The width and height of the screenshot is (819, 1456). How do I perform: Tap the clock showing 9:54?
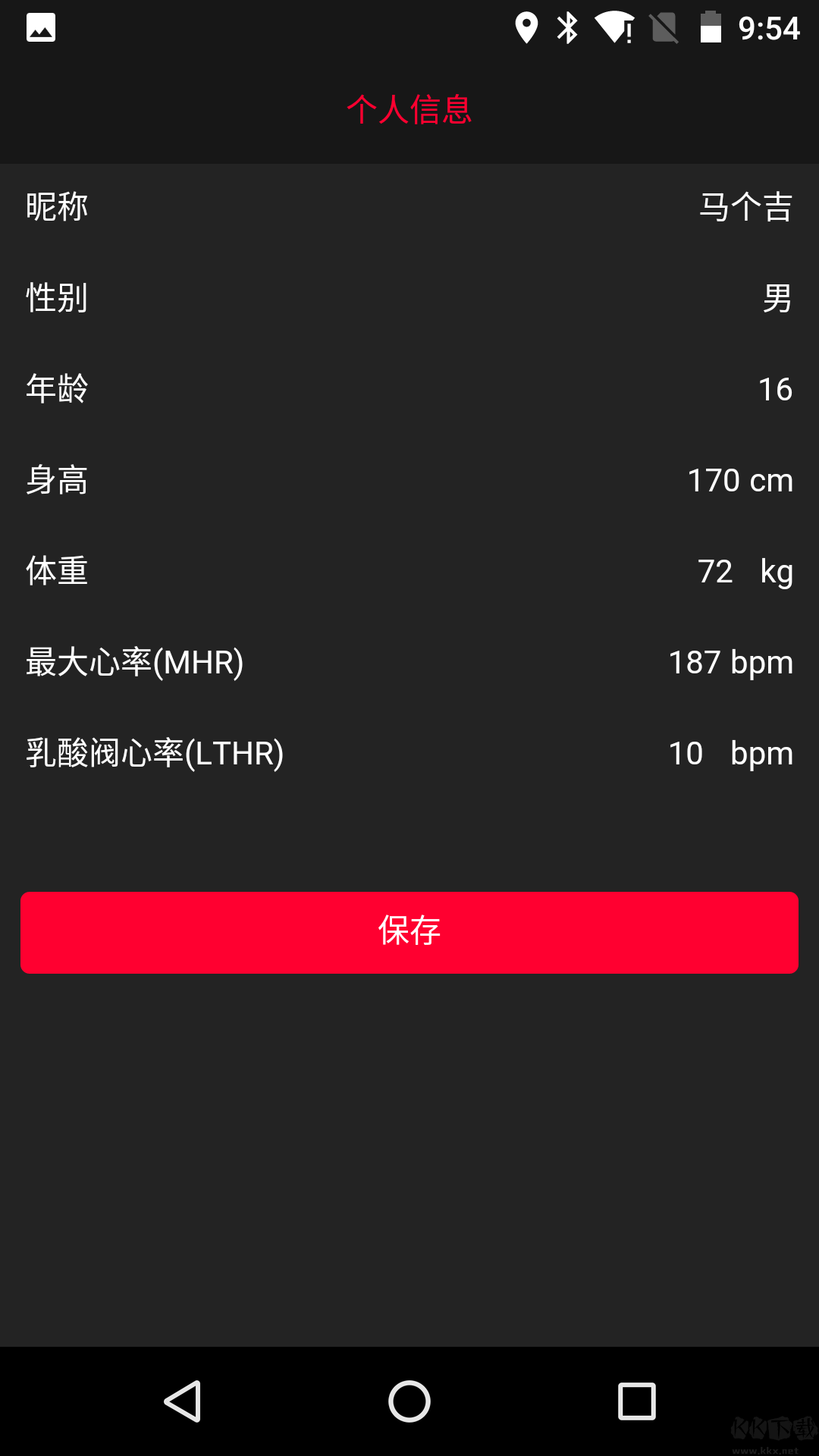[768, 27]
